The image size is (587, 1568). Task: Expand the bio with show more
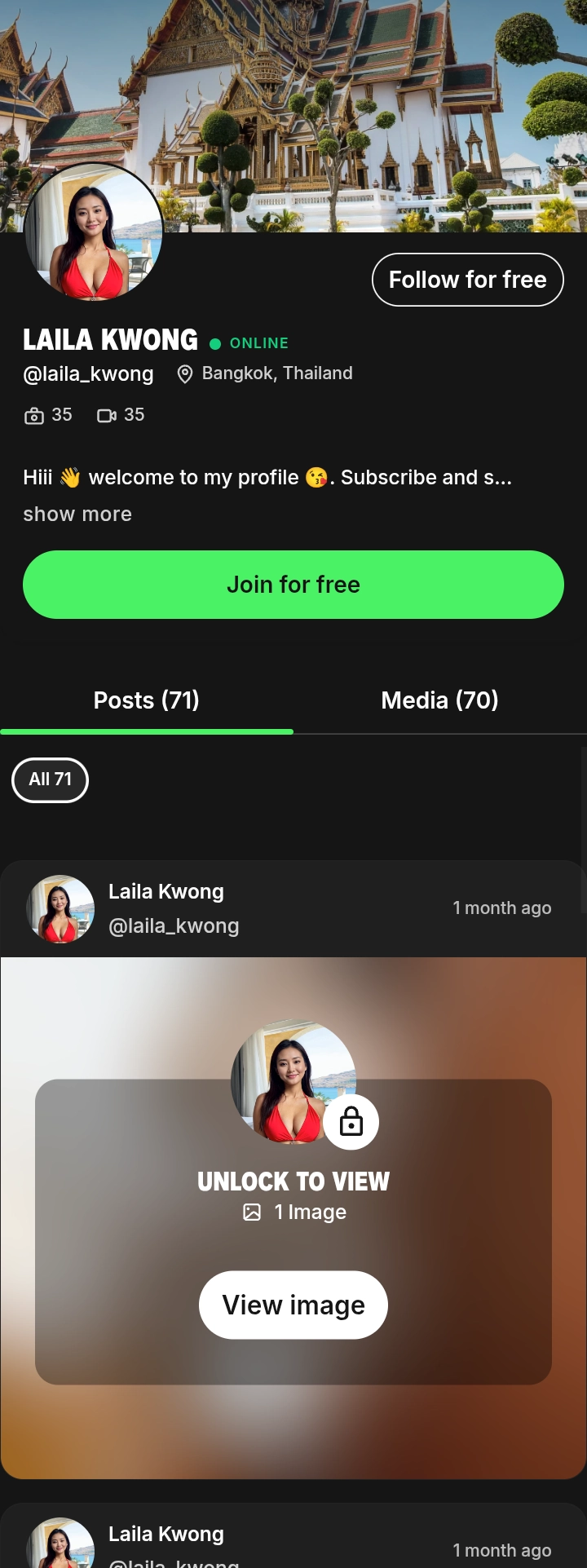tap(77, 515)
